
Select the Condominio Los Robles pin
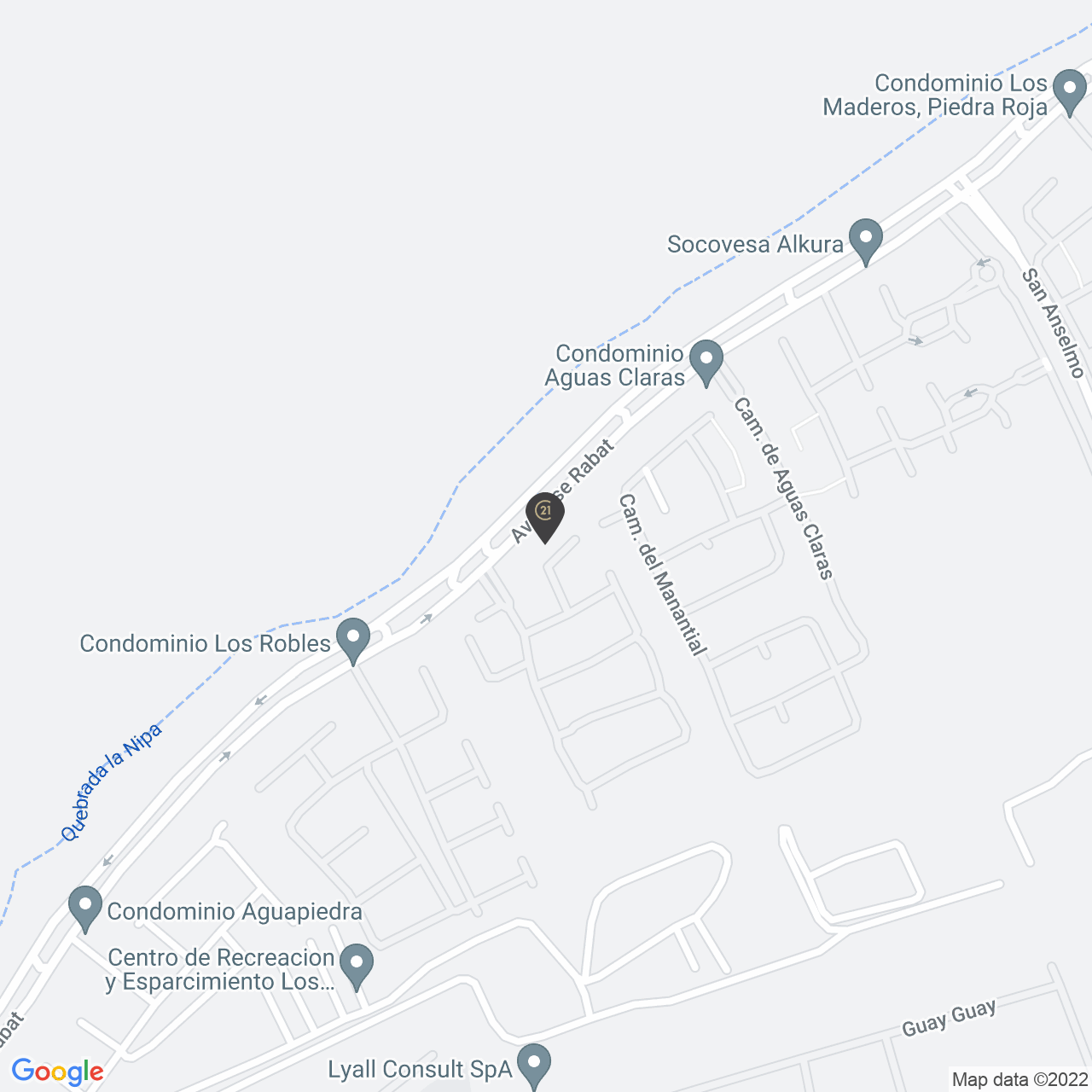coord(352,638)
